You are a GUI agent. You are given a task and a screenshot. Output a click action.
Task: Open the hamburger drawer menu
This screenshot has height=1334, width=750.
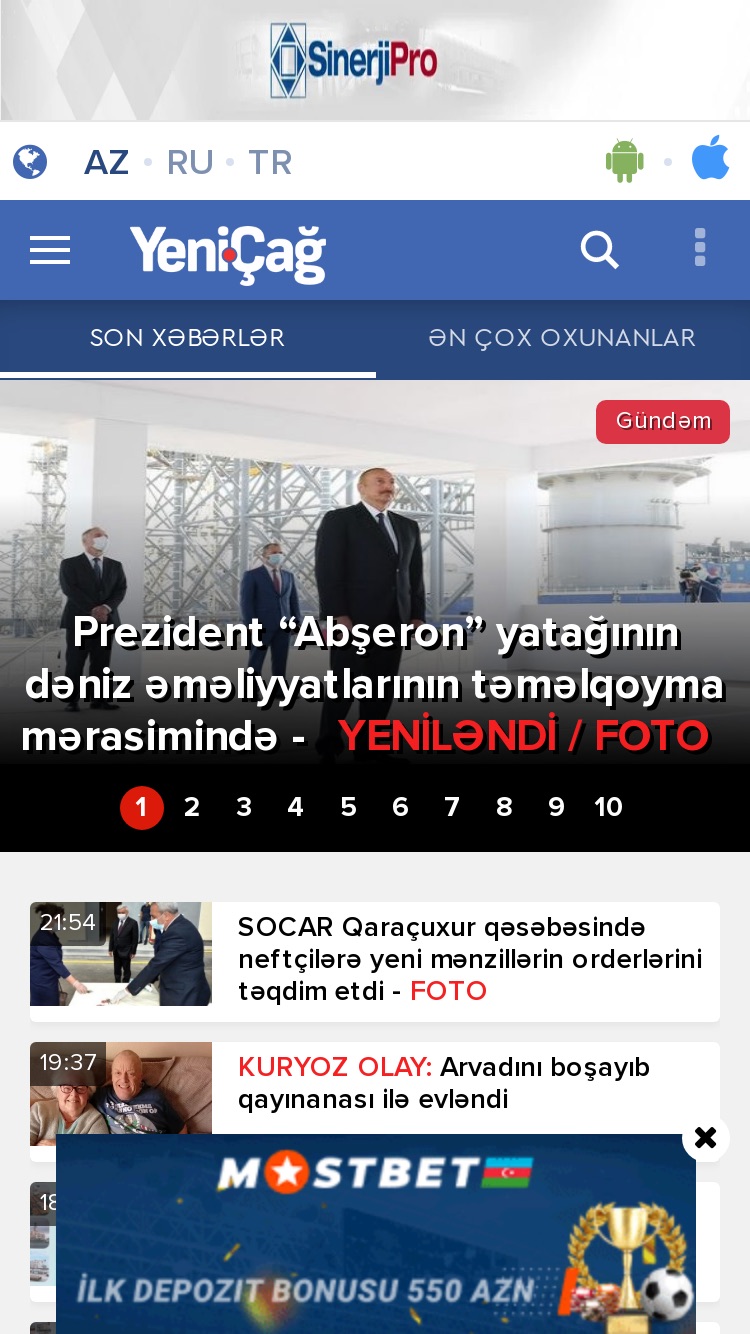coord(50,250)
